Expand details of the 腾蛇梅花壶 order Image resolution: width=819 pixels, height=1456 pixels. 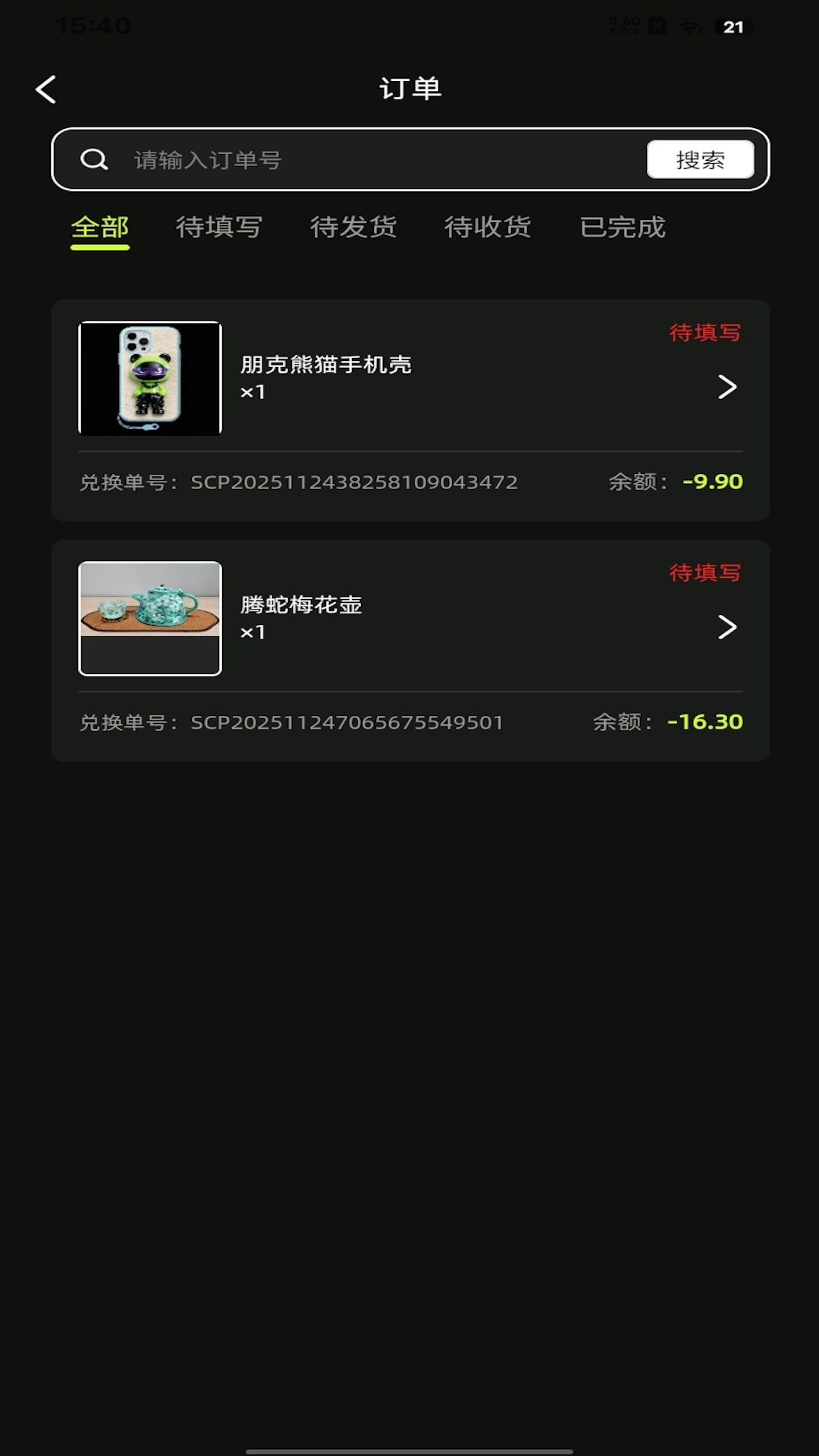[x=727, y=627]
